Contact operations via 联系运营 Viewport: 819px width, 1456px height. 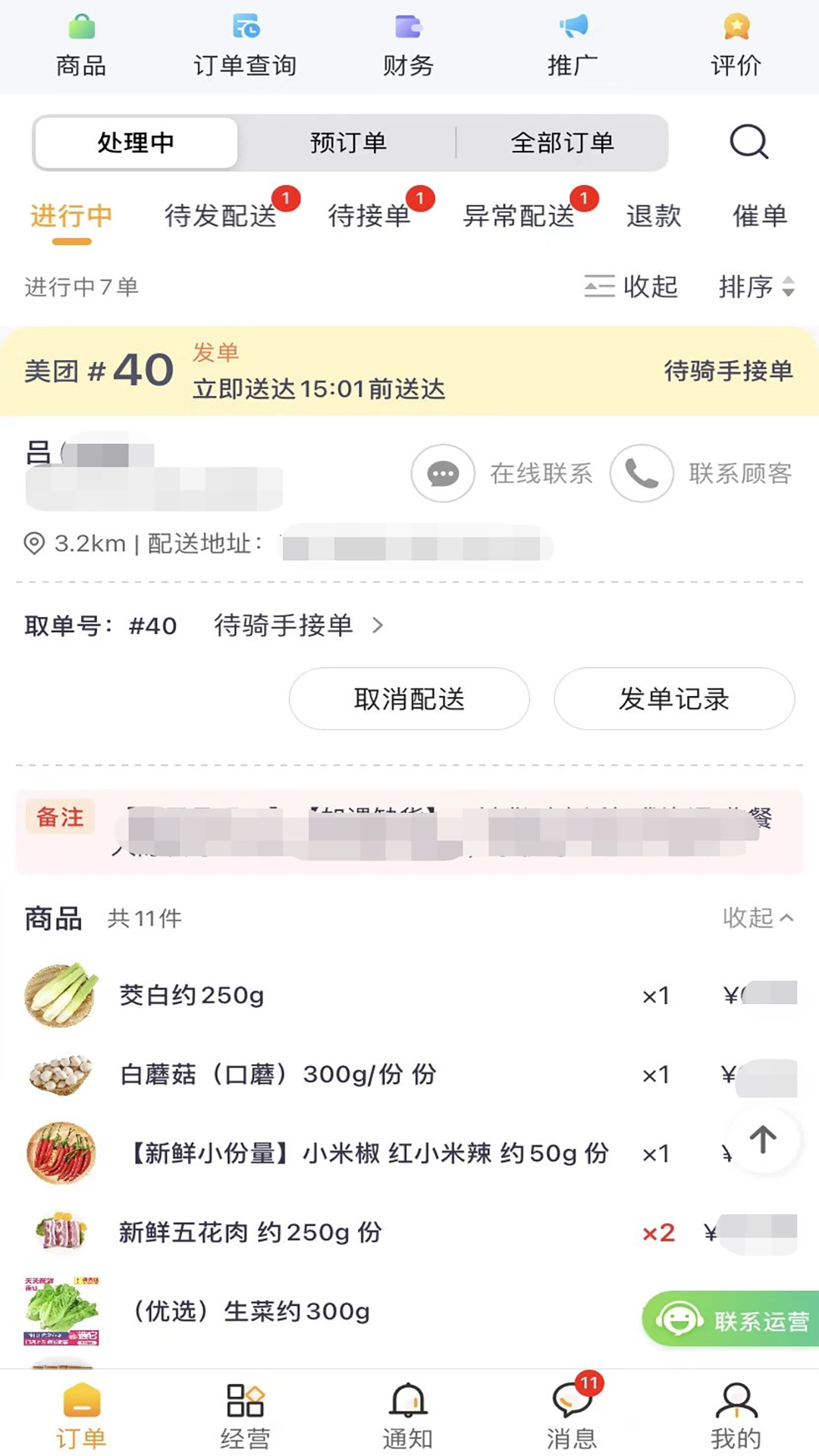[x=732, y=1320]
